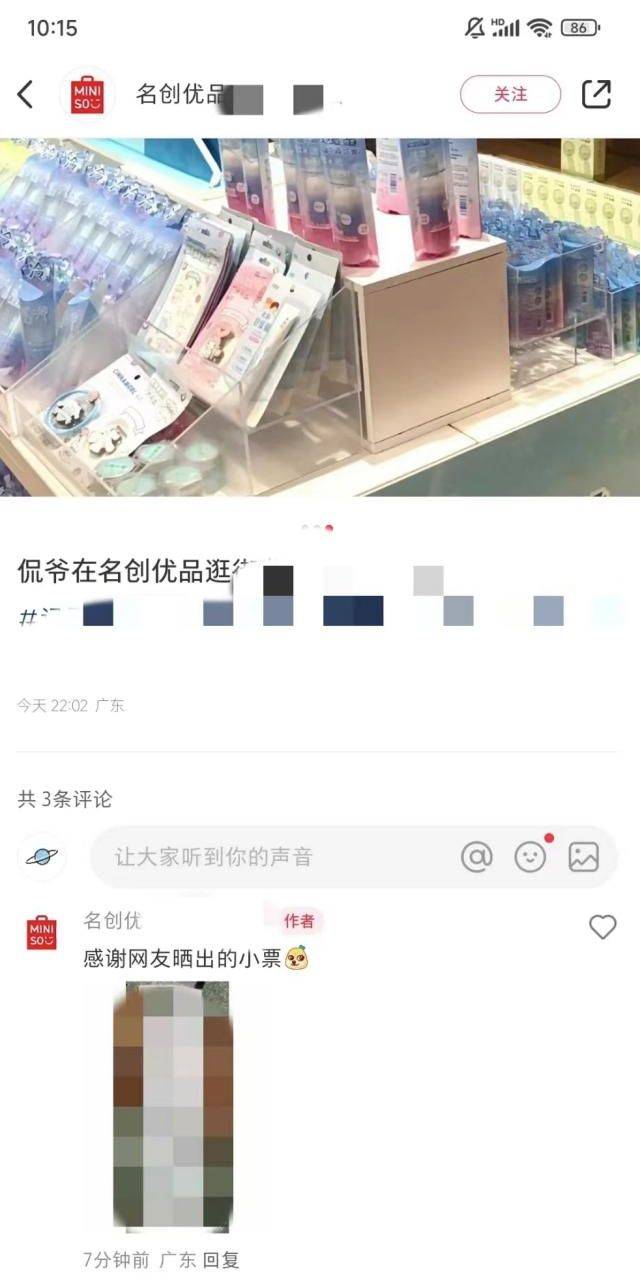
Task: Like the author's comment 感谢网友晒出的小票
Action: [602, 928]
